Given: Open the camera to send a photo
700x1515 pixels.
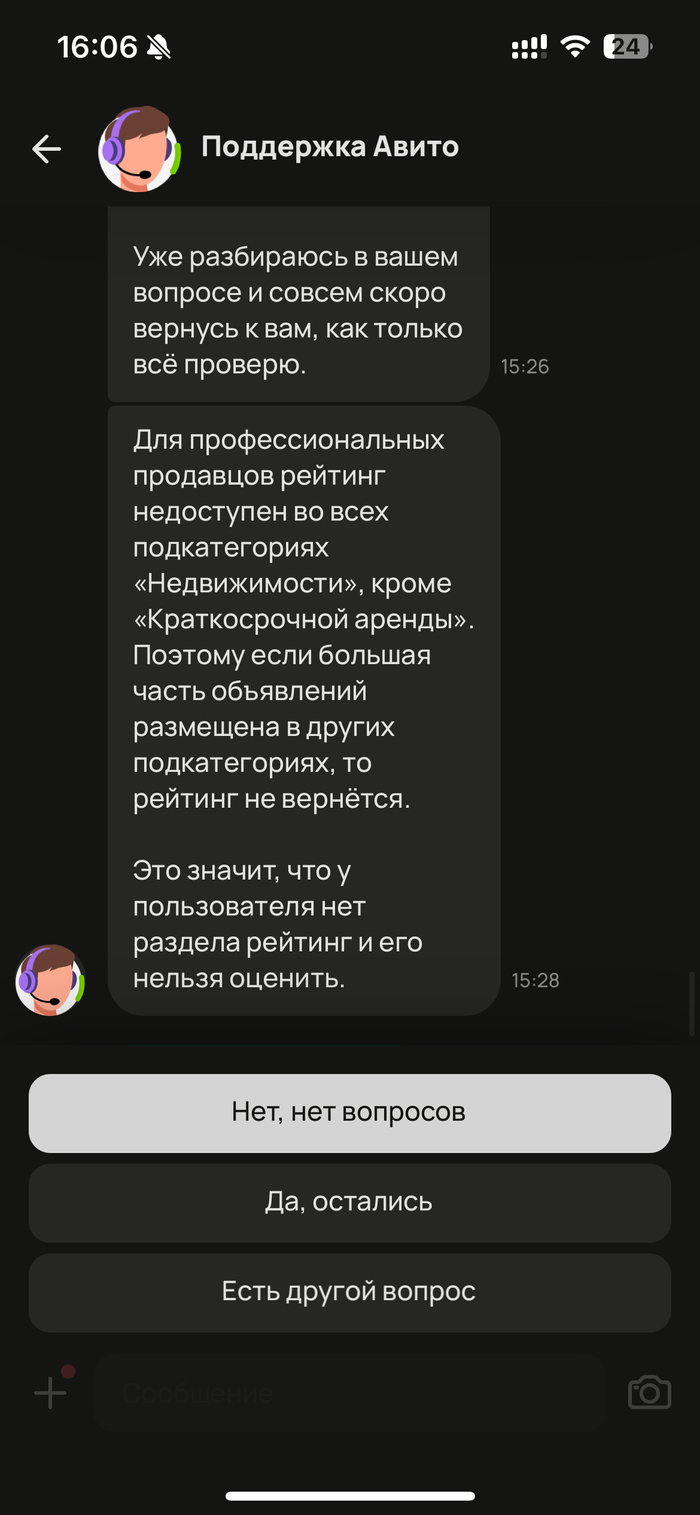Looking at the screenshot, I should [x=648, y=1392].
